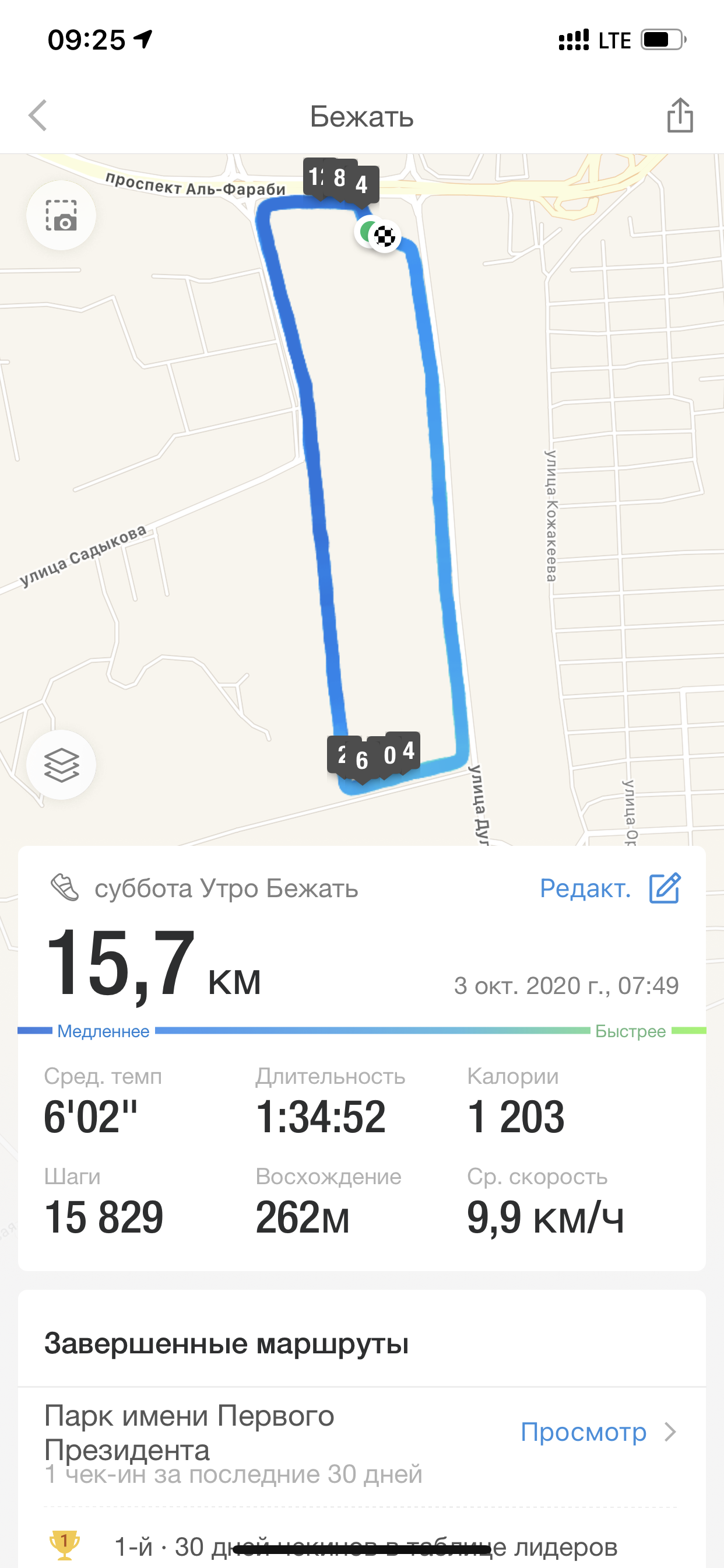Open the map layers selector
The height and width of the screenshot is (1568, 724).
61,765
